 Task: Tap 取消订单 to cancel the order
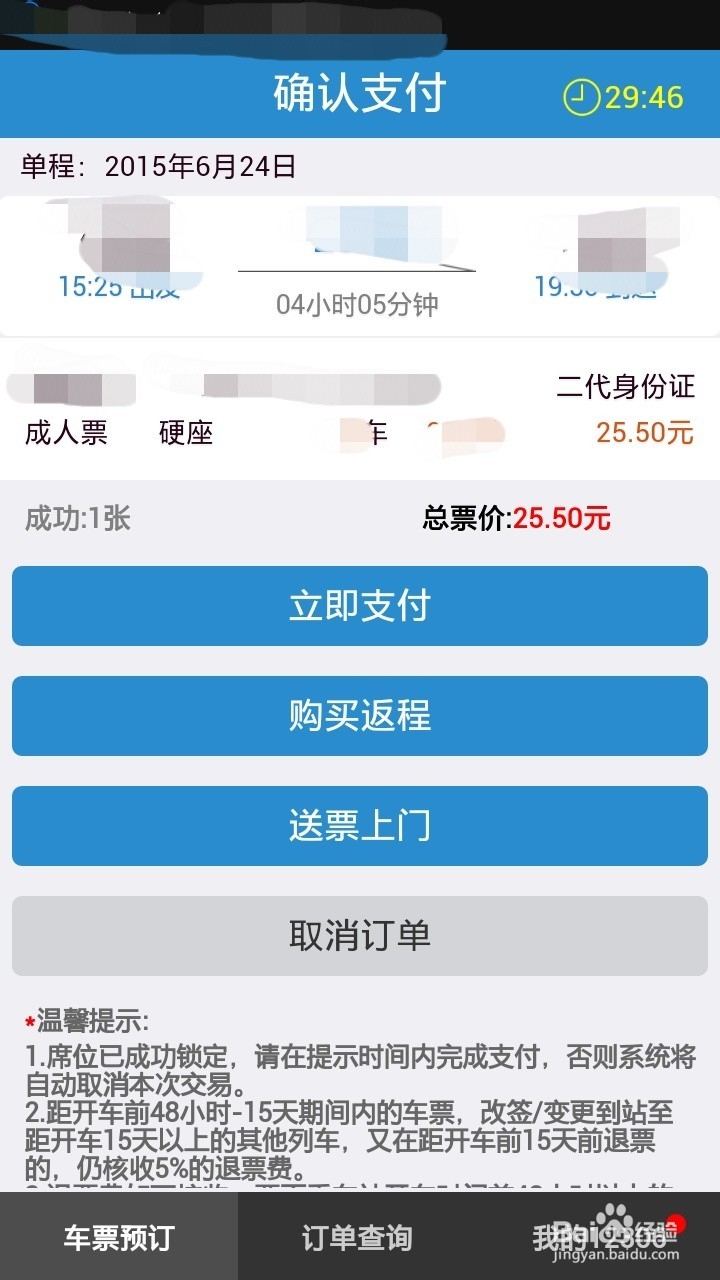click(360, 936)
